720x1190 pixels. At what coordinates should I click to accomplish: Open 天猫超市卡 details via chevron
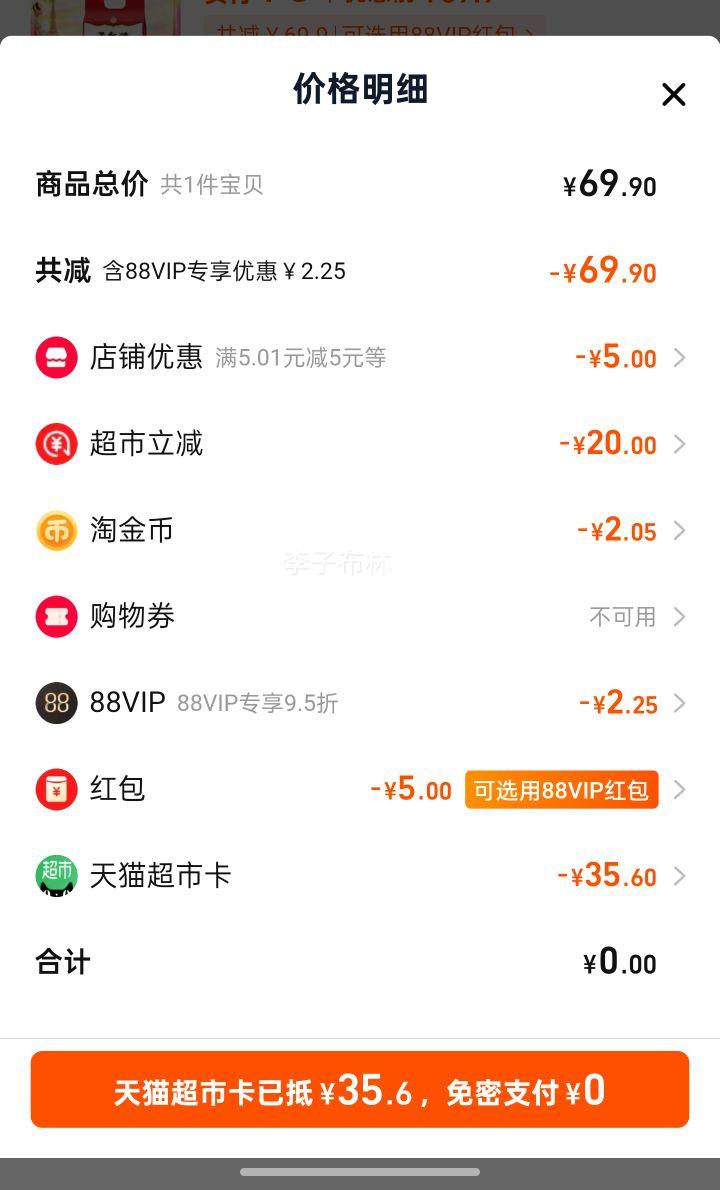tap(681, 875)
